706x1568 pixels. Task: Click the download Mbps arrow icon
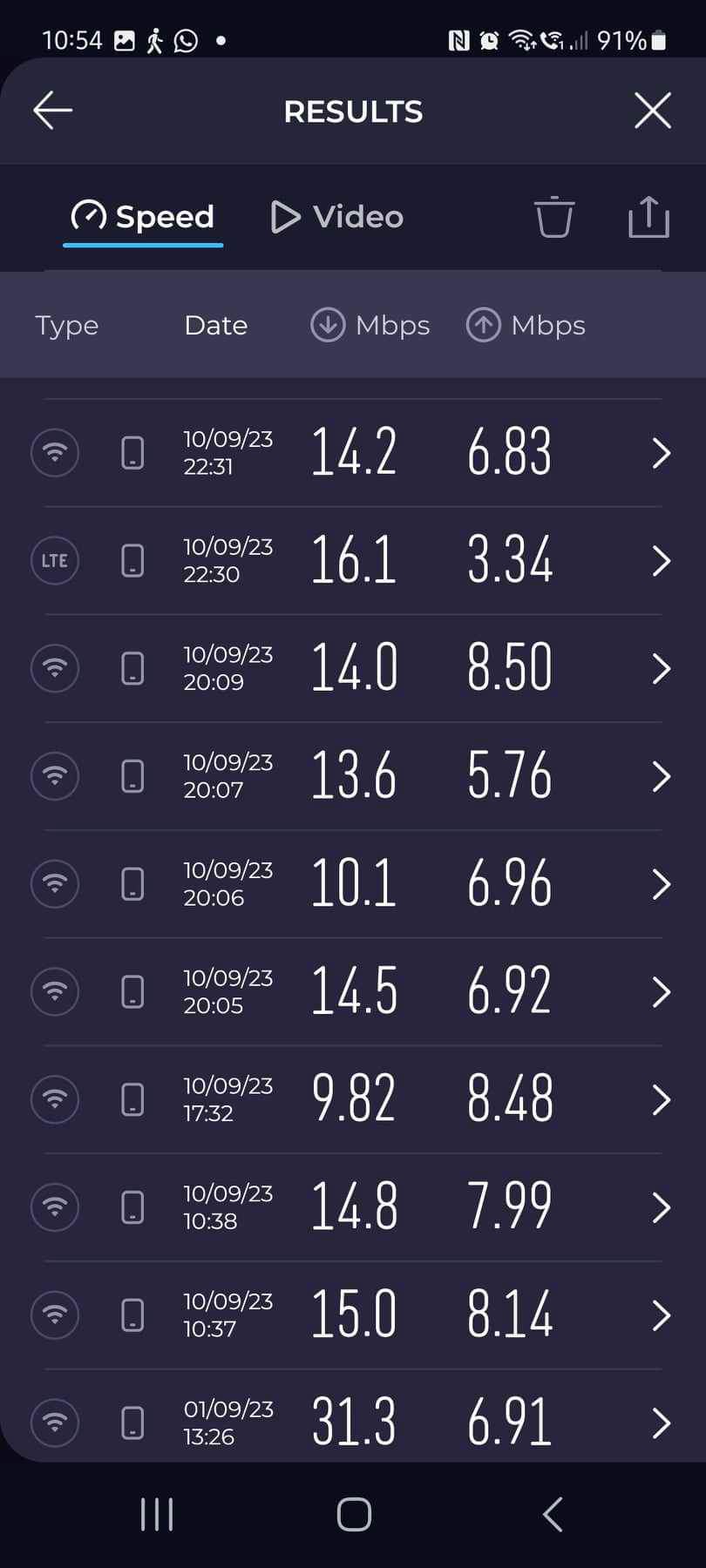point(327,324)
